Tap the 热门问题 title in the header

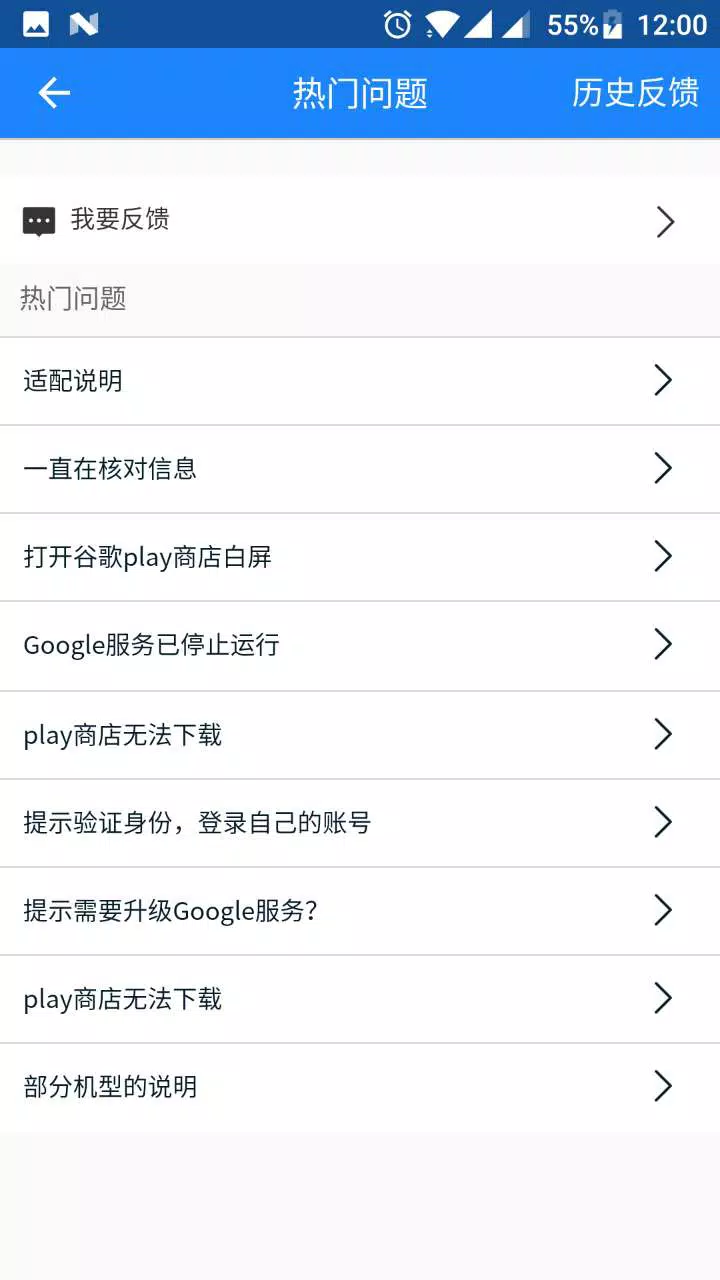click(360, 92)
